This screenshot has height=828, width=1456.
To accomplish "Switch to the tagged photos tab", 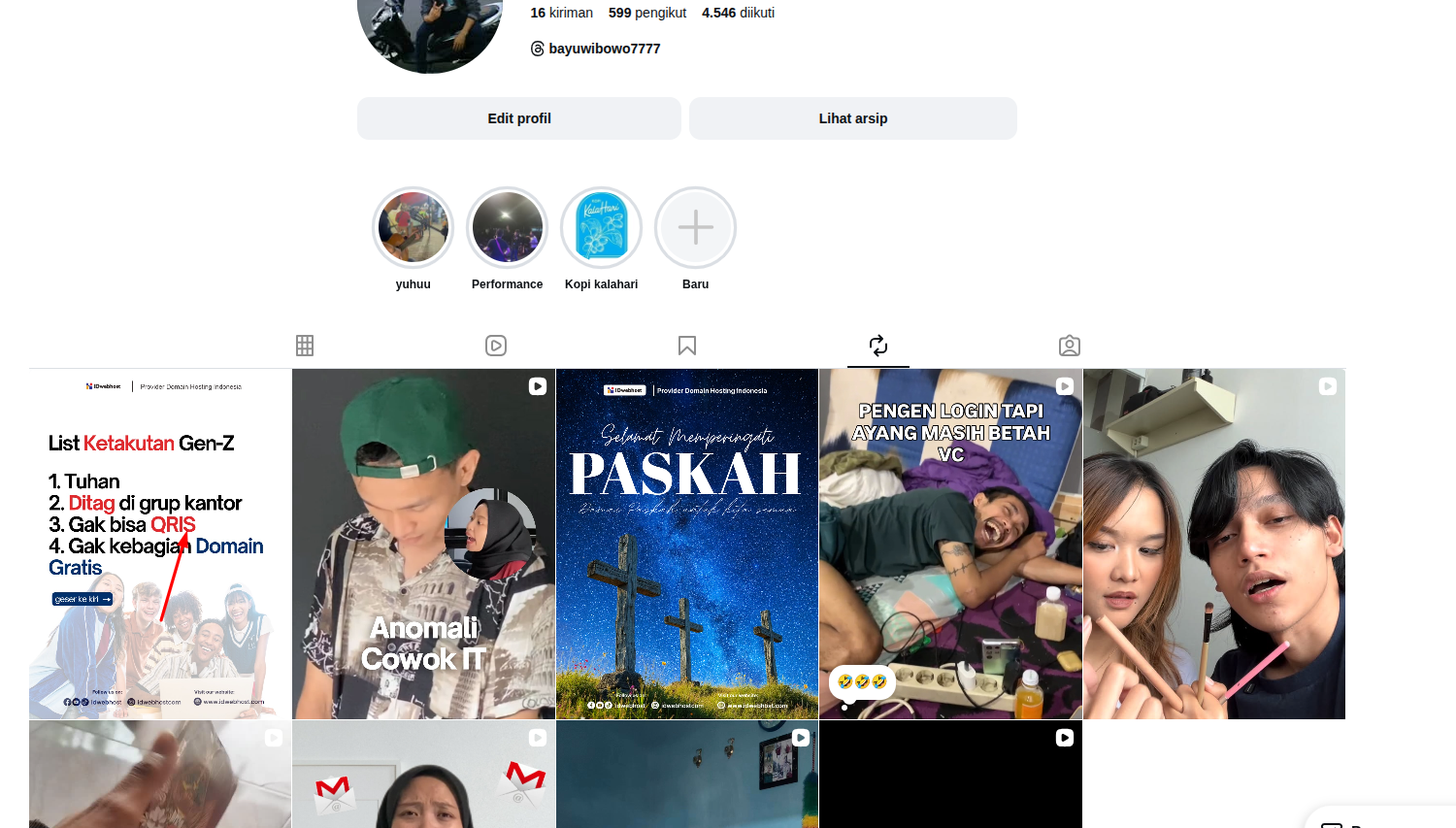I will (1070, 346).
